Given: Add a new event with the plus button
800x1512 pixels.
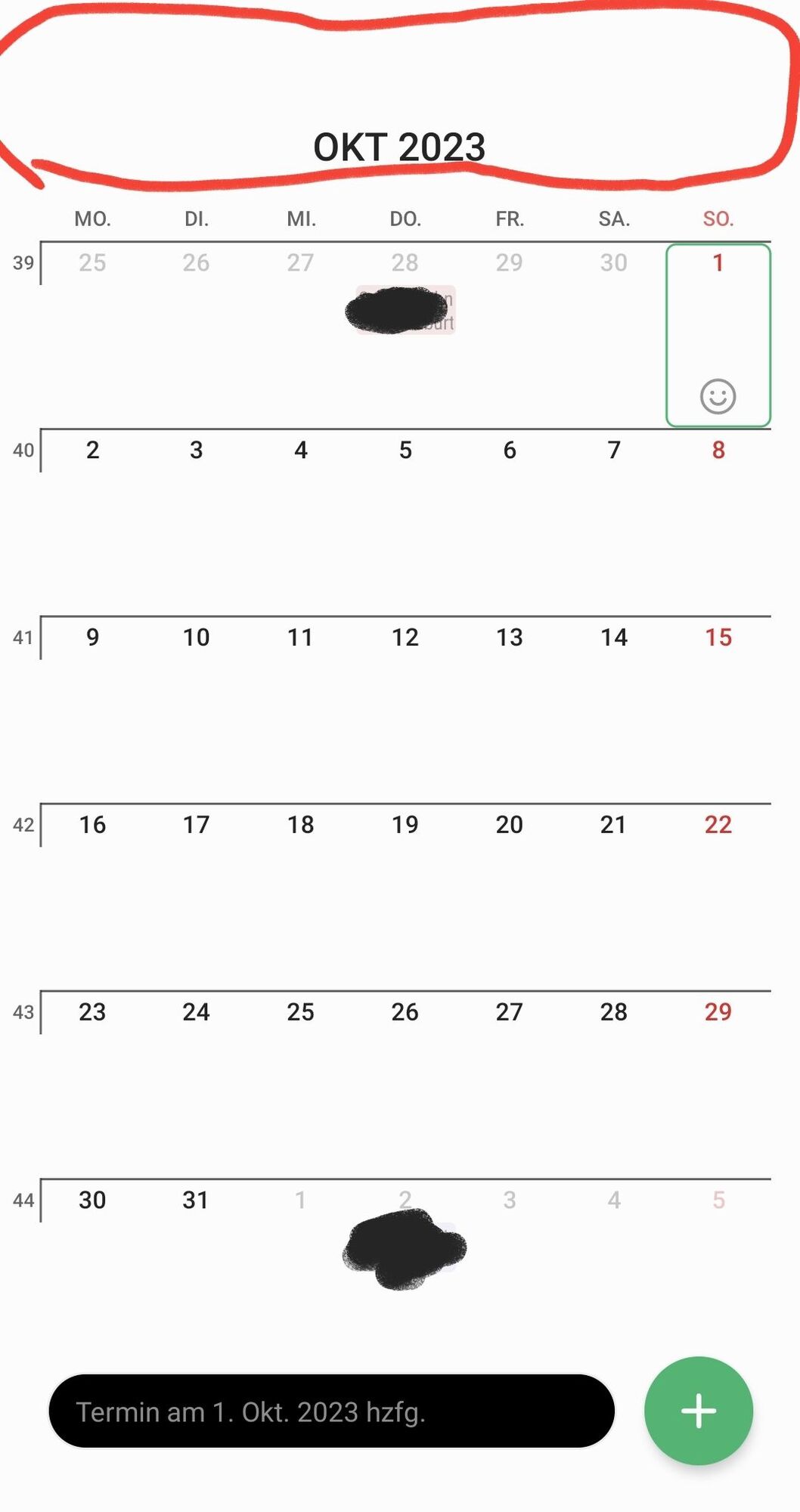Looking at the screenshot, I should pos(698,1411).
